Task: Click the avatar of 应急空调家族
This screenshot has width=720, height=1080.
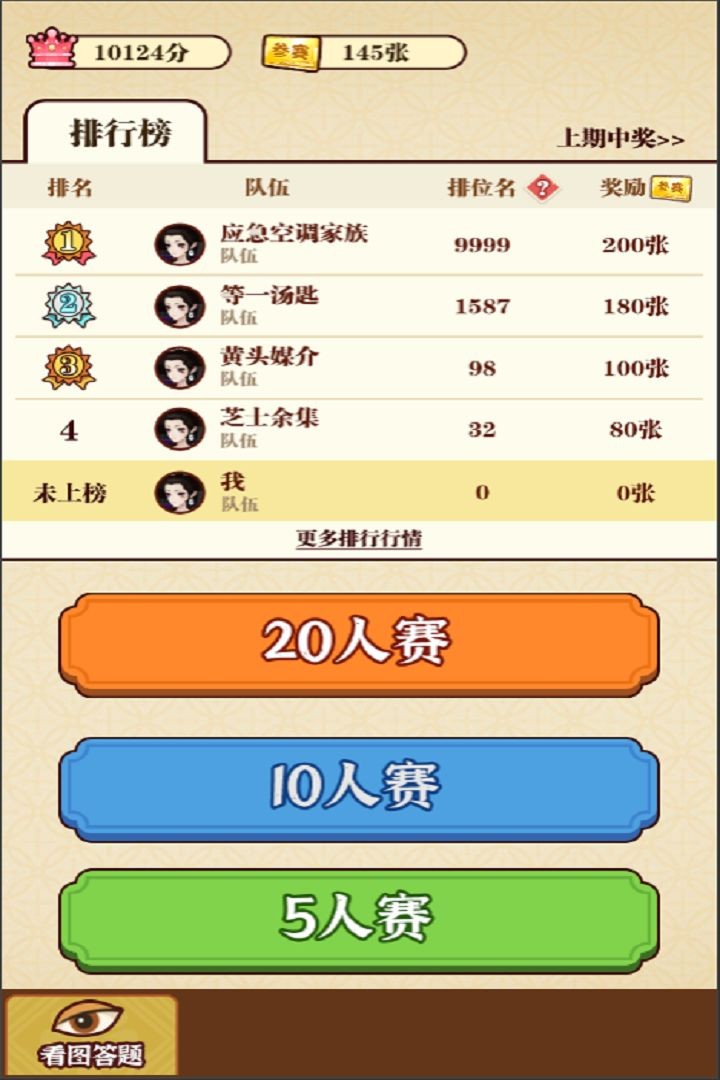Action: tap(180, 243)
